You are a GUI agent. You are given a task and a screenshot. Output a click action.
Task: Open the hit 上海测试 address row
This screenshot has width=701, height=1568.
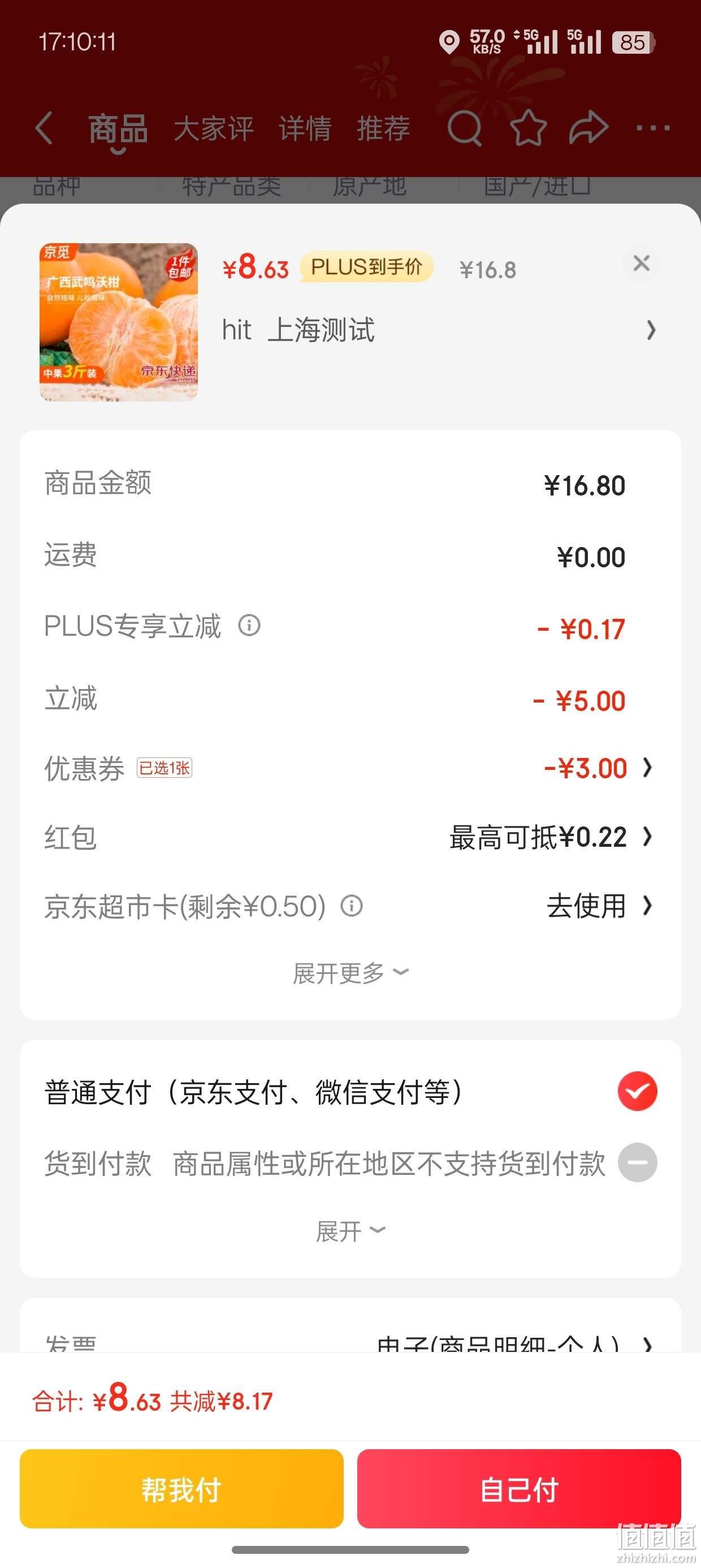point(439,330)
